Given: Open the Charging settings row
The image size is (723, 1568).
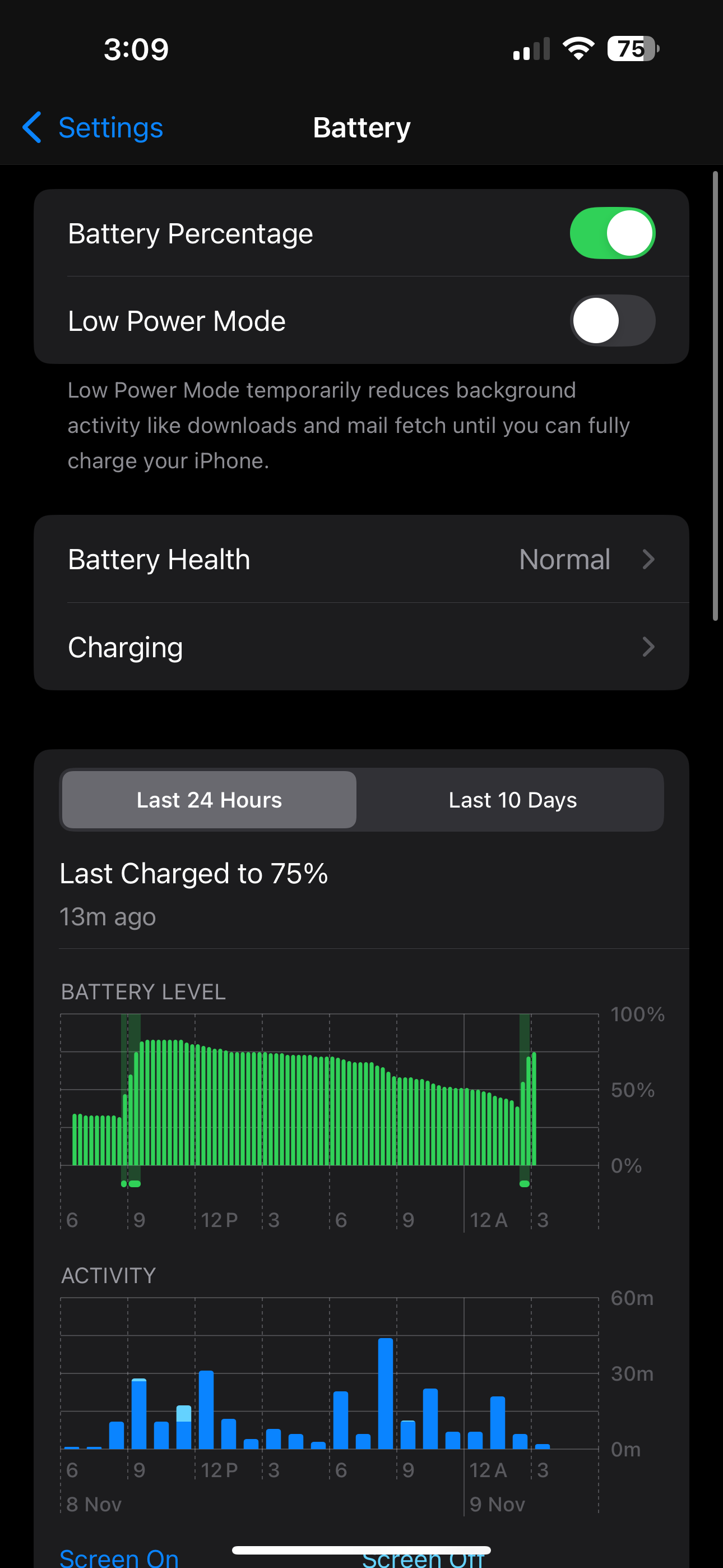Looking at the screenshot, I should tap(361, 647).
